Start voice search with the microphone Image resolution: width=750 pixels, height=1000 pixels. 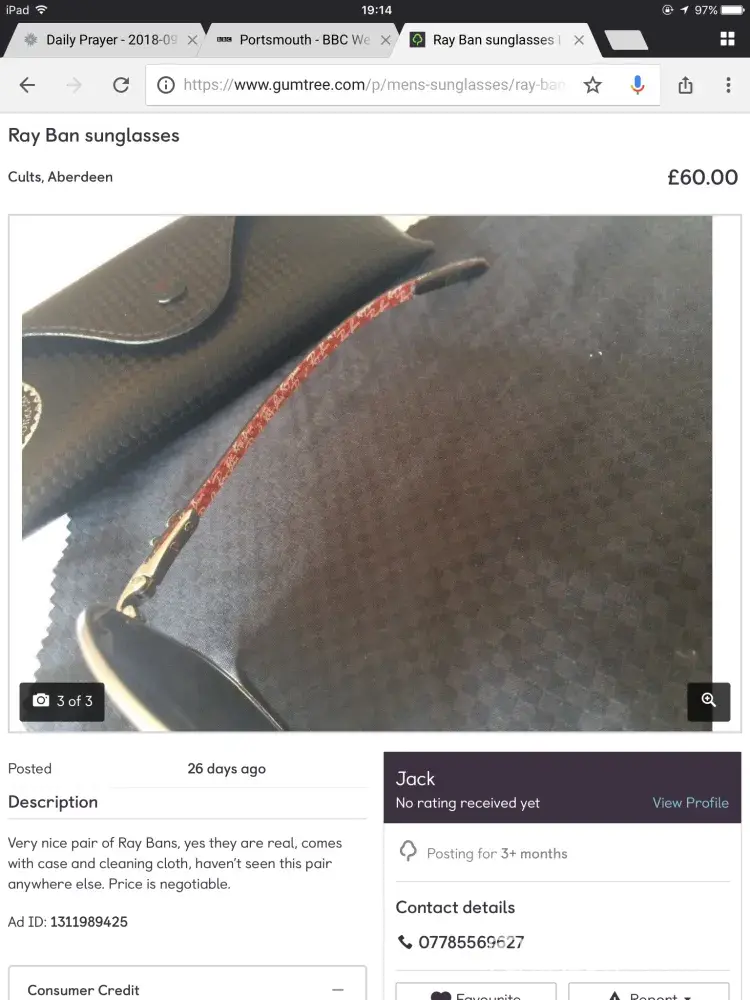pyautogui.click(x=637, y=85)
